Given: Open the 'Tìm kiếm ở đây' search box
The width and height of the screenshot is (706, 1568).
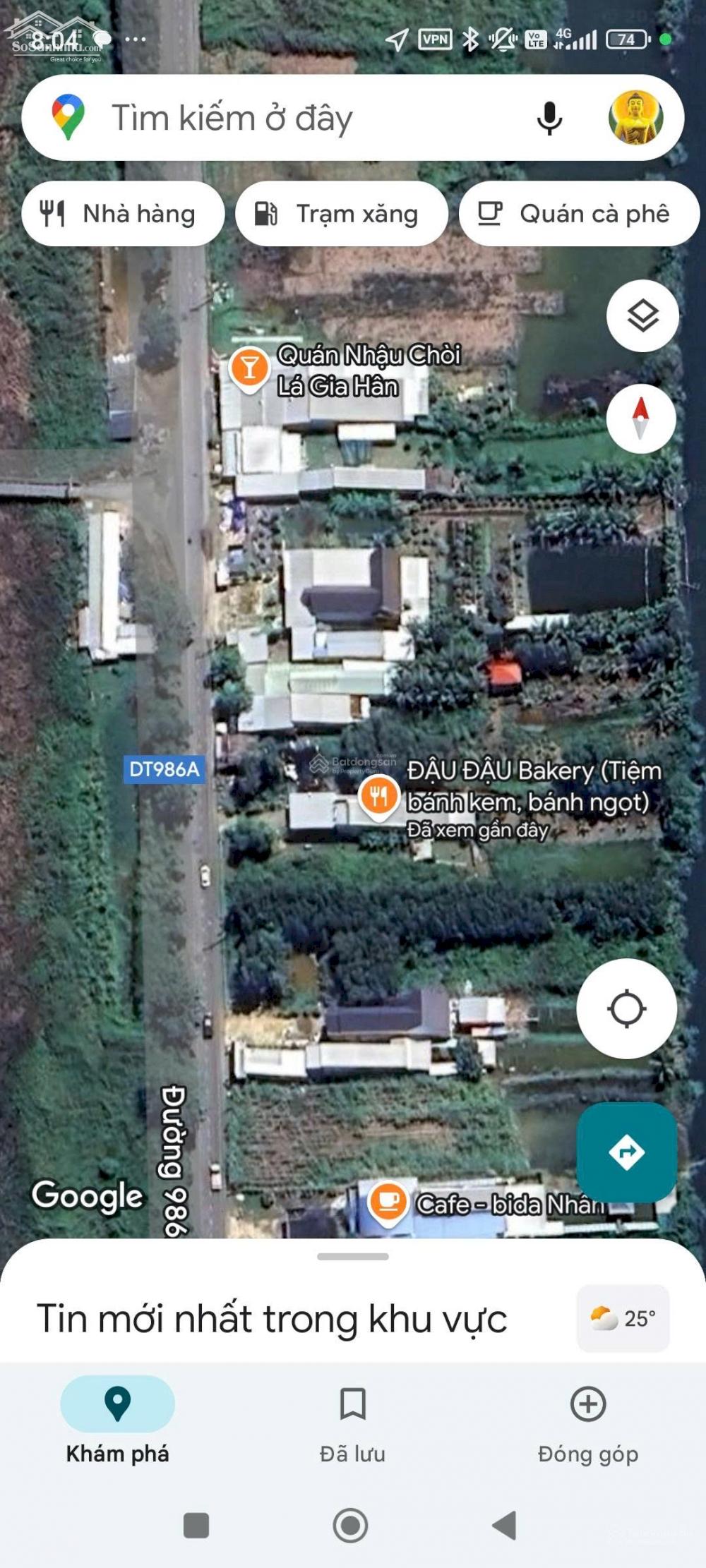Looking at the screenshot, I should tap(282, 118).
